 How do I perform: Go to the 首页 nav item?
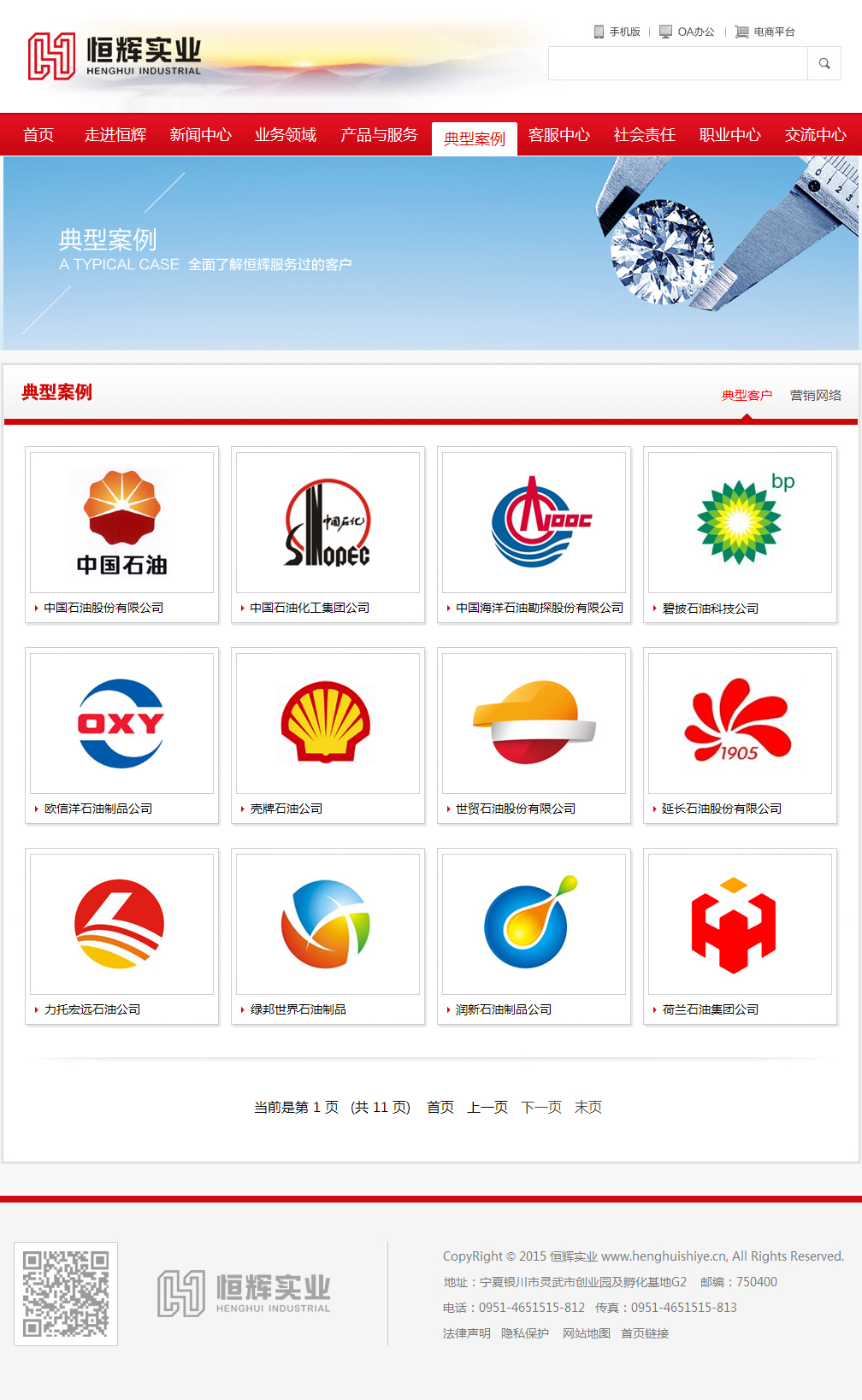(38, 135)
